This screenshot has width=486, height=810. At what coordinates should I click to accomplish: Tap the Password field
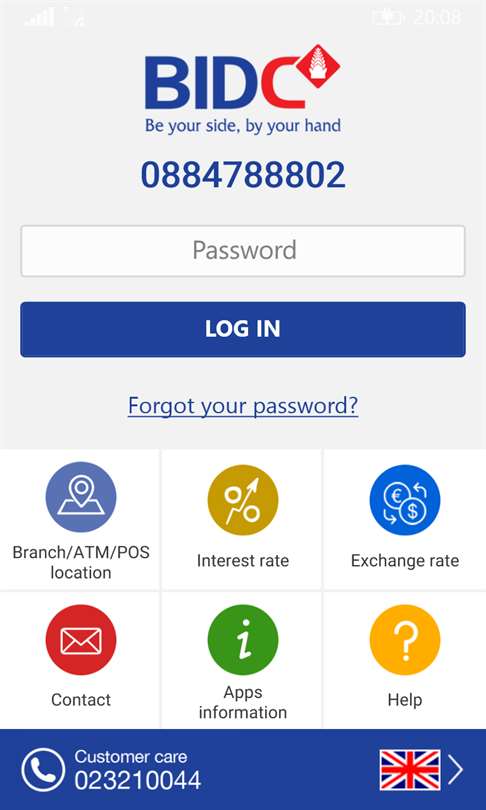coord(243,251)
